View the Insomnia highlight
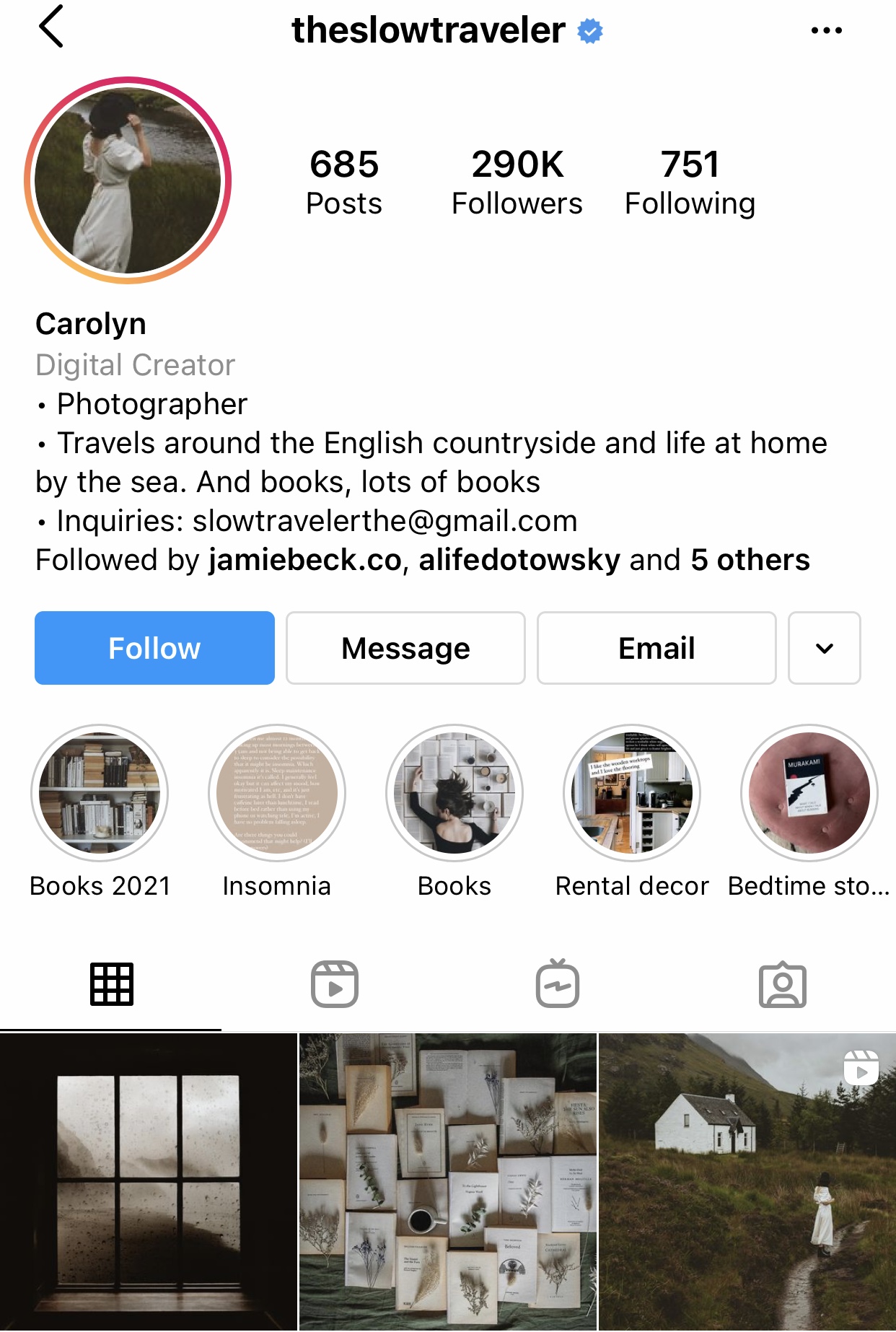The height and width of the screenshot is (1332, 896). [x=277, y=793]
